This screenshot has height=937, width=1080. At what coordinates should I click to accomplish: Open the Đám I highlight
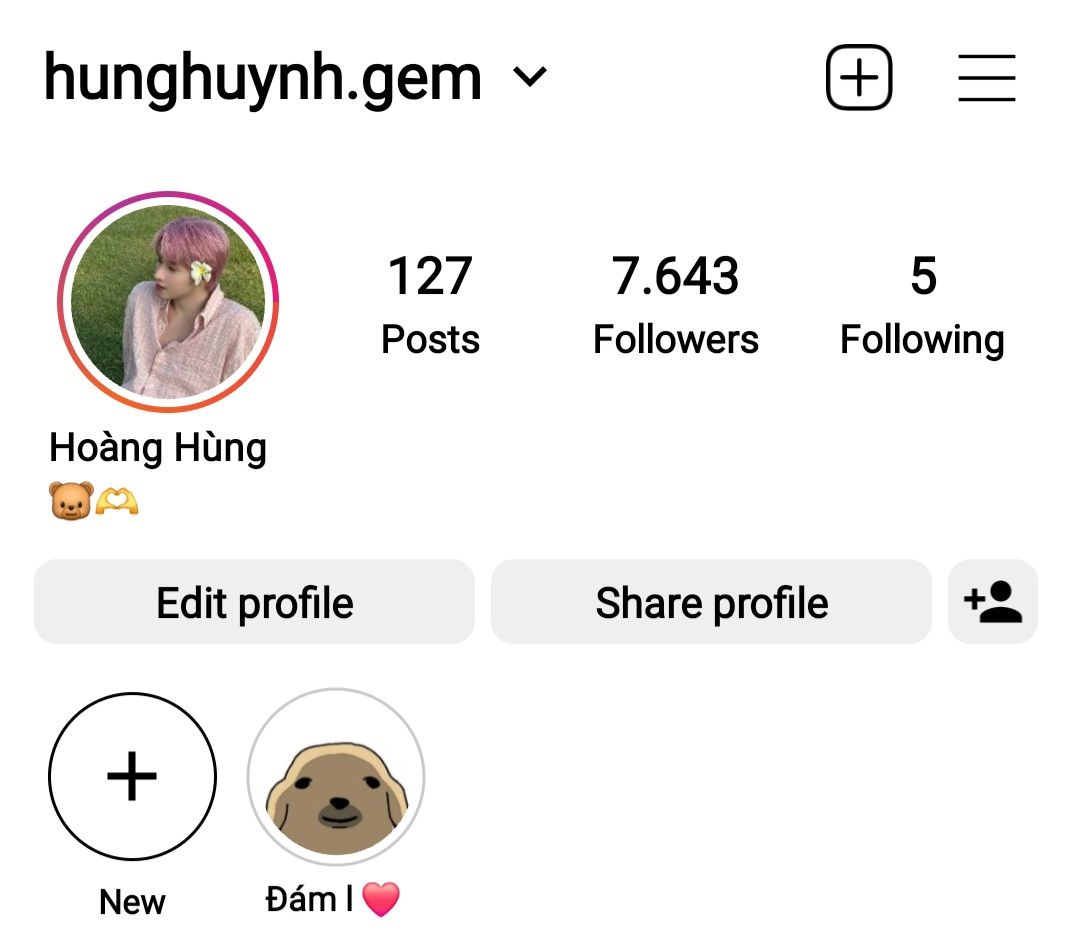[x=336, y=777]
